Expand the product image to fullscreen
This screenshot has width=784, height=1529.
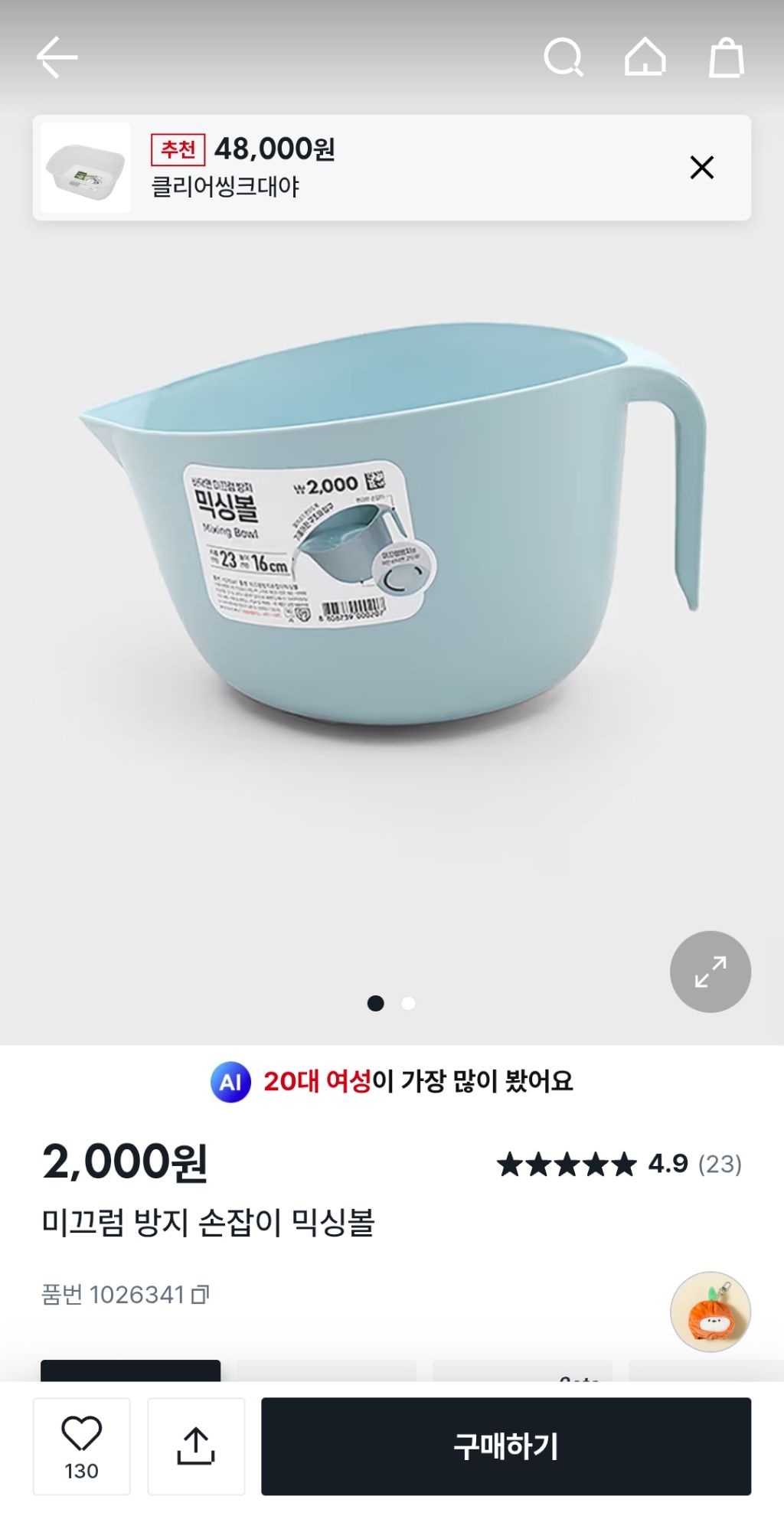[x=710, y=972]
